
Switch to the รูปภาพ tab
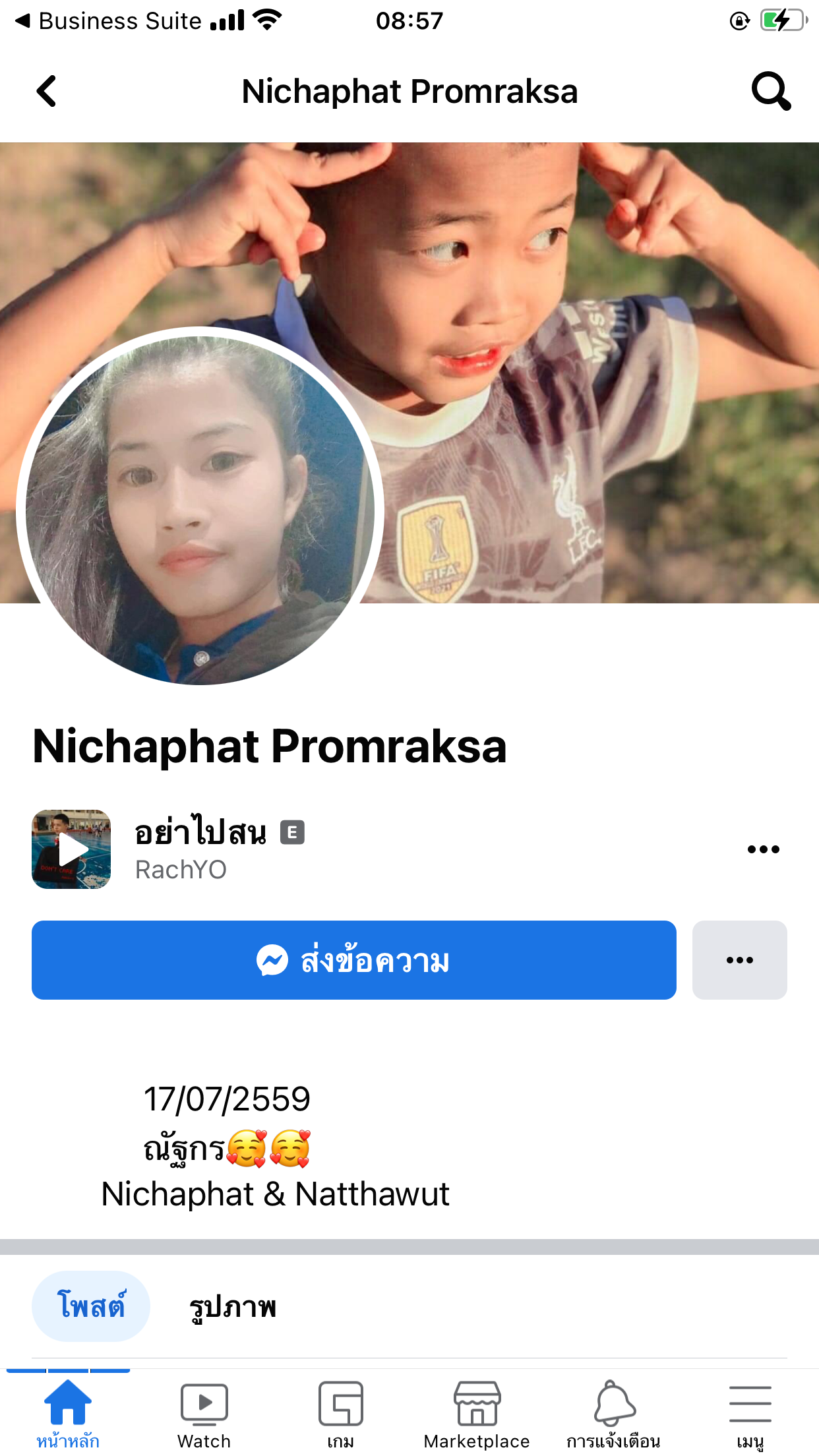(233, 1307)
